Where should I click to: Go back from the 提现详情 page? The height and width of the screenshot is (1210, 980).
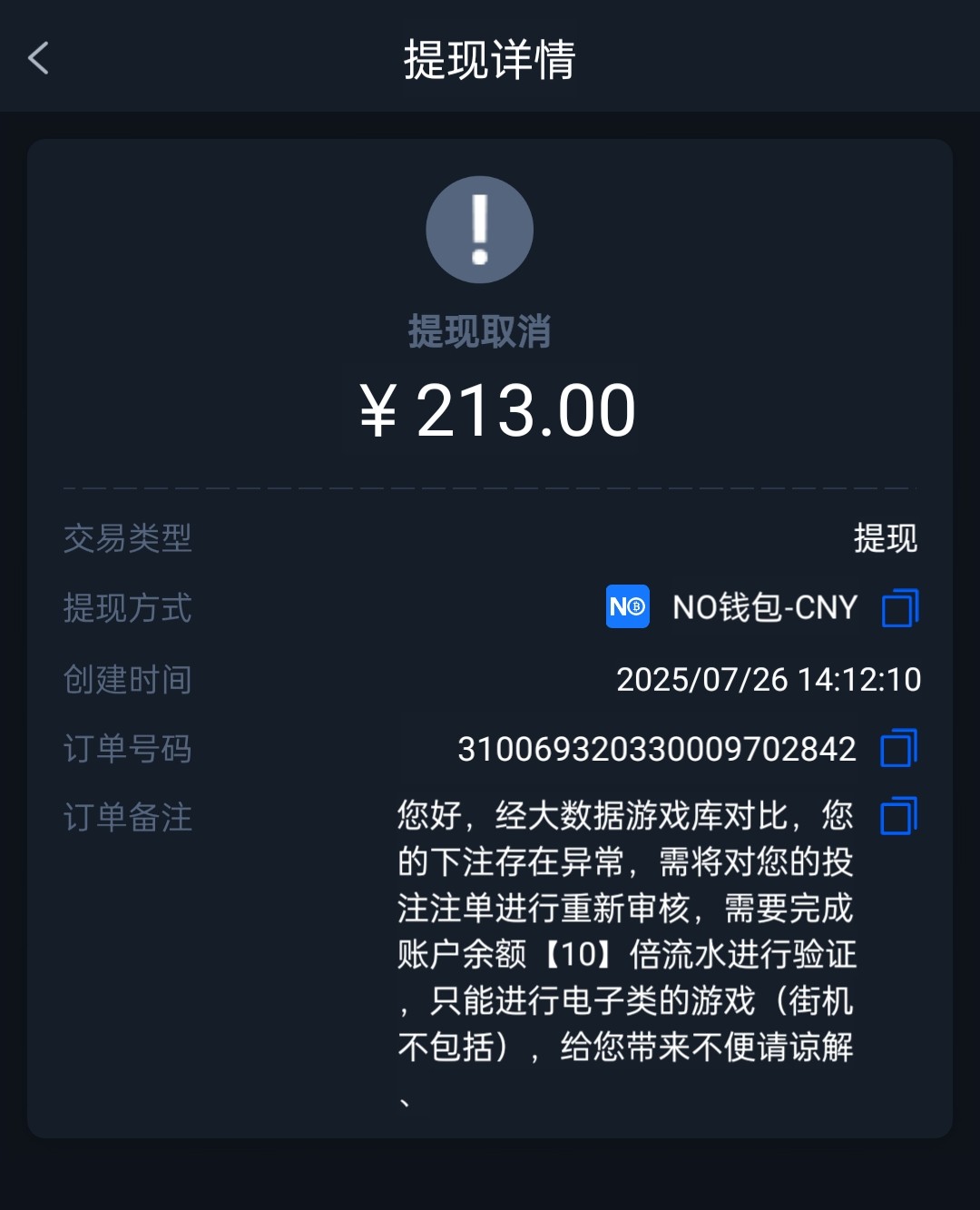point(38,59)
